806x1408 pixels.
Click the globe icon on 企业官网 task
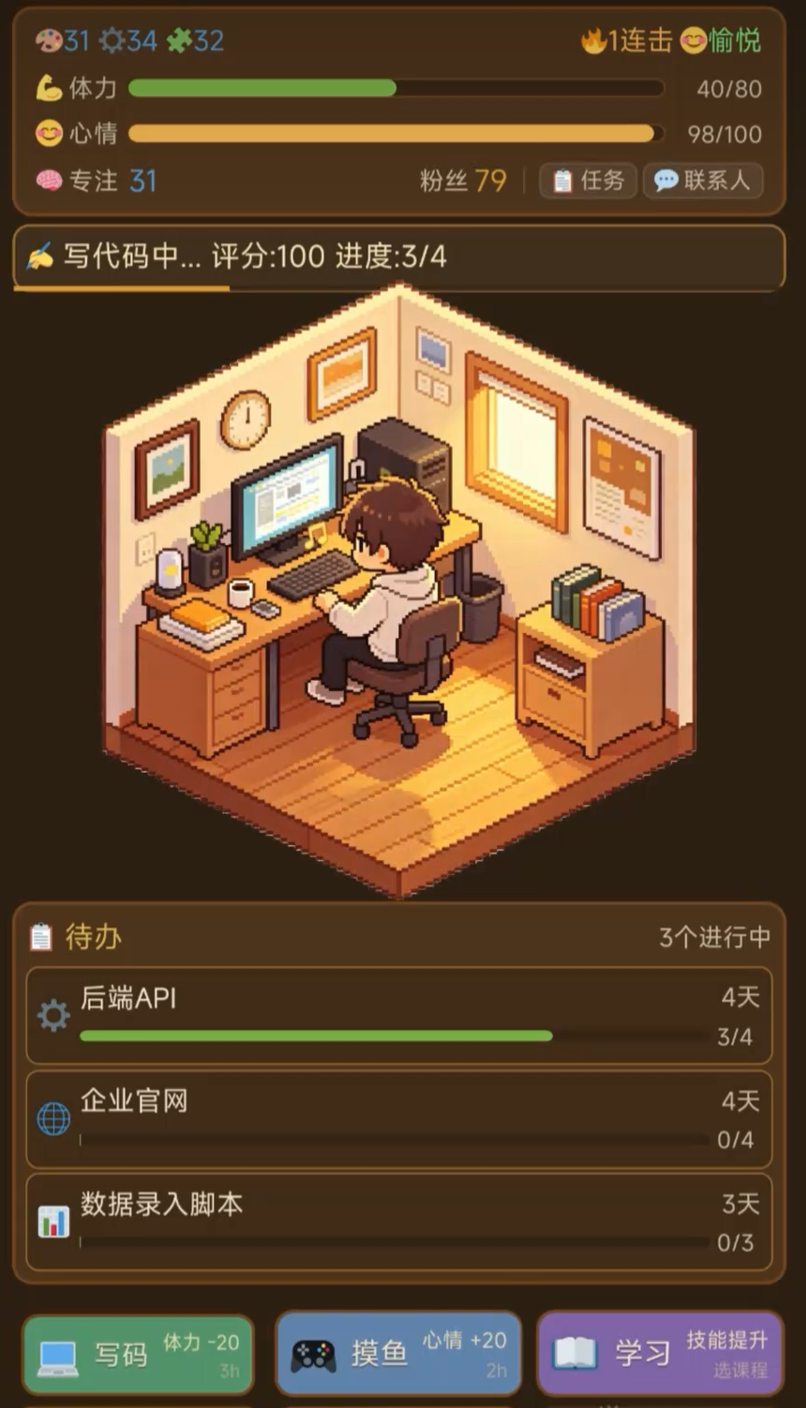click(52, 1118)
